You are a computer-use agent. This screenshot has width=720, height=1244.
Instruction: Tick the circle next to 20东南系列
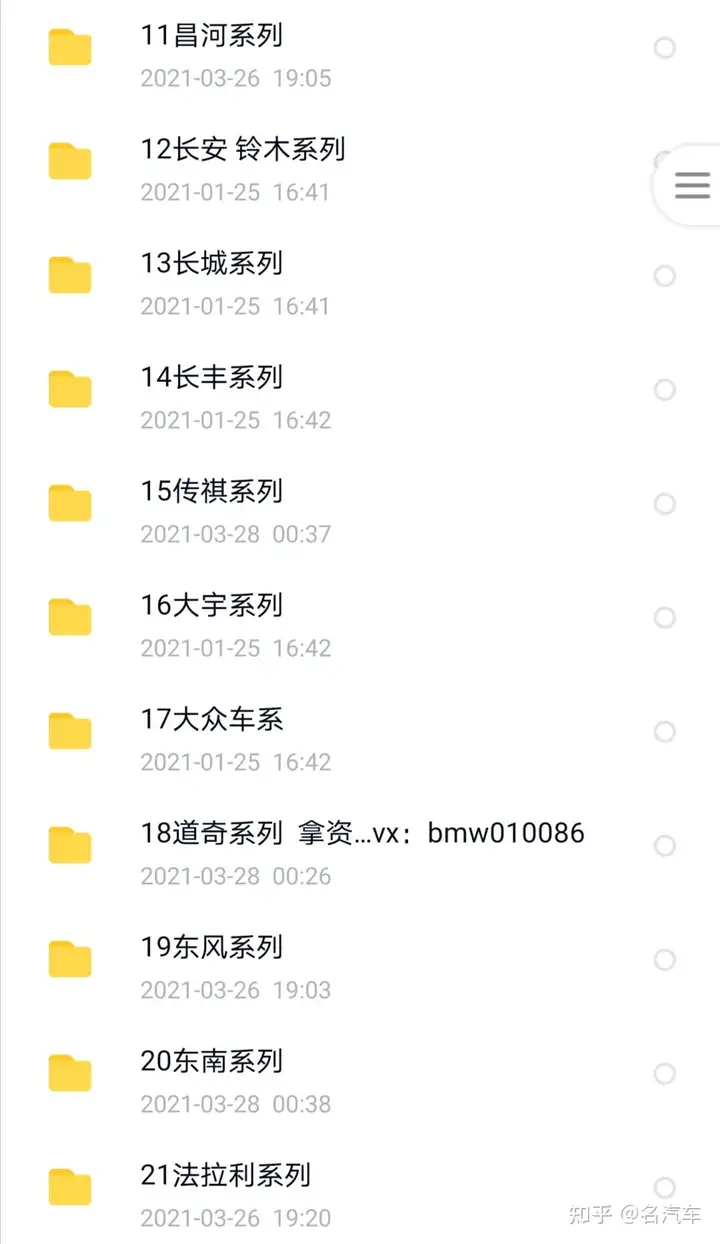[665, 1074]
